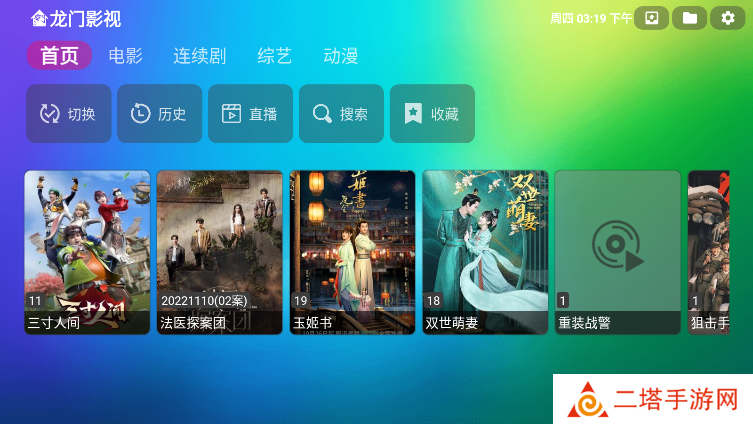Viewport: 753px width, 424px height.
Task: Open the 综艺 tab
Action: [274, 56]
